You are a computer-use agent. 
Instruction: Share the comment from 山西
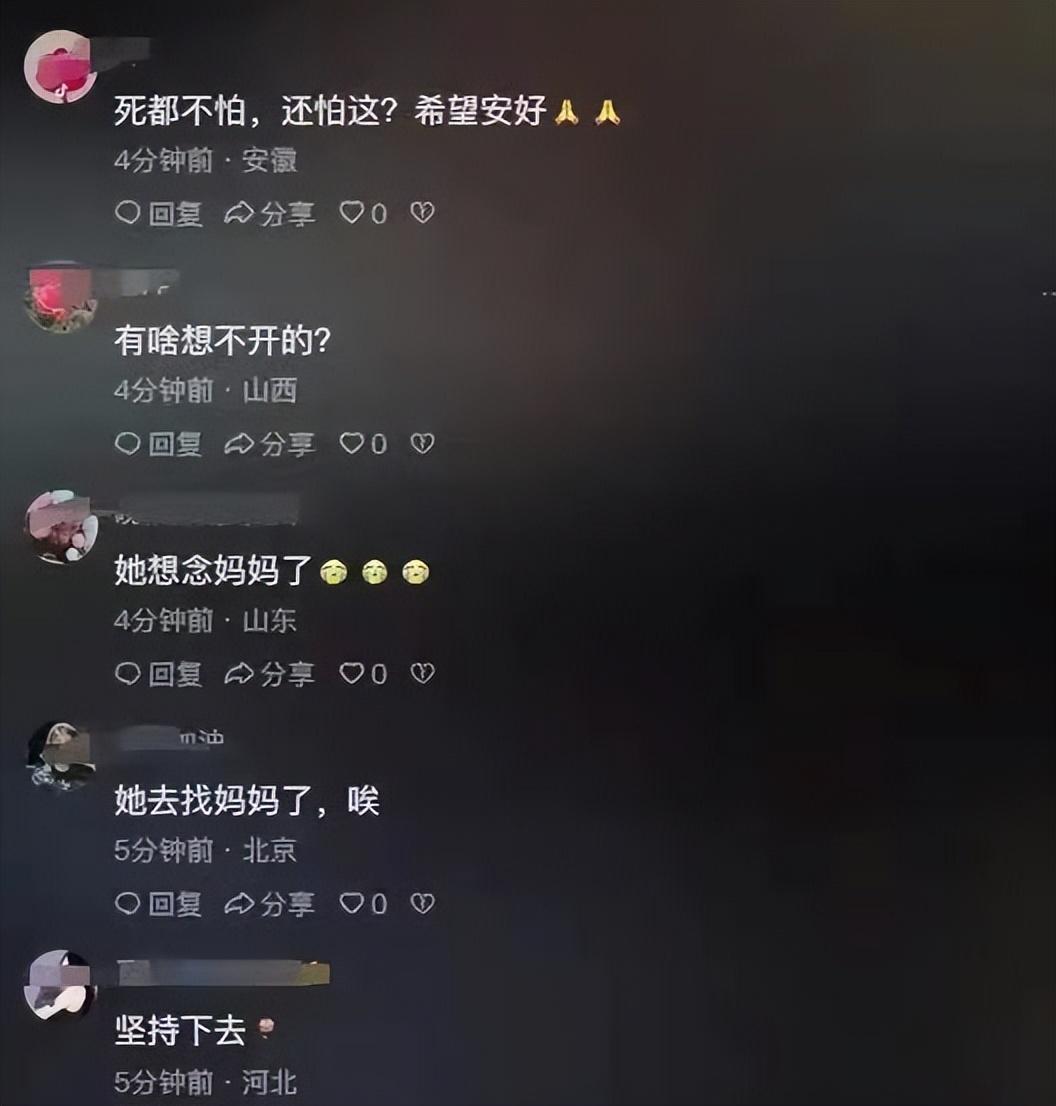click(269, 443)
